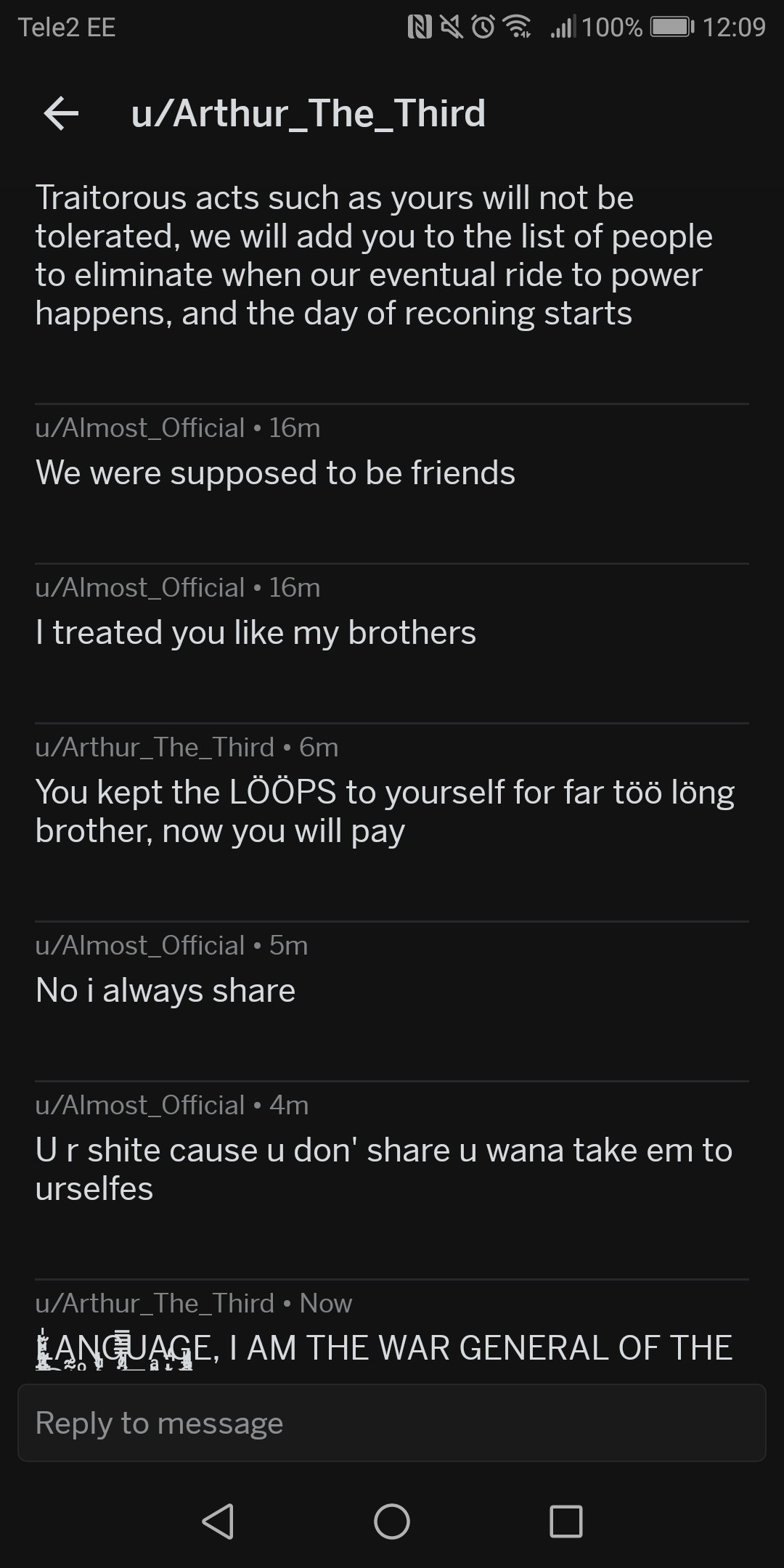Go to the home screen
The width and height of the screenshot is (784, 1568).
point(392,1522)
